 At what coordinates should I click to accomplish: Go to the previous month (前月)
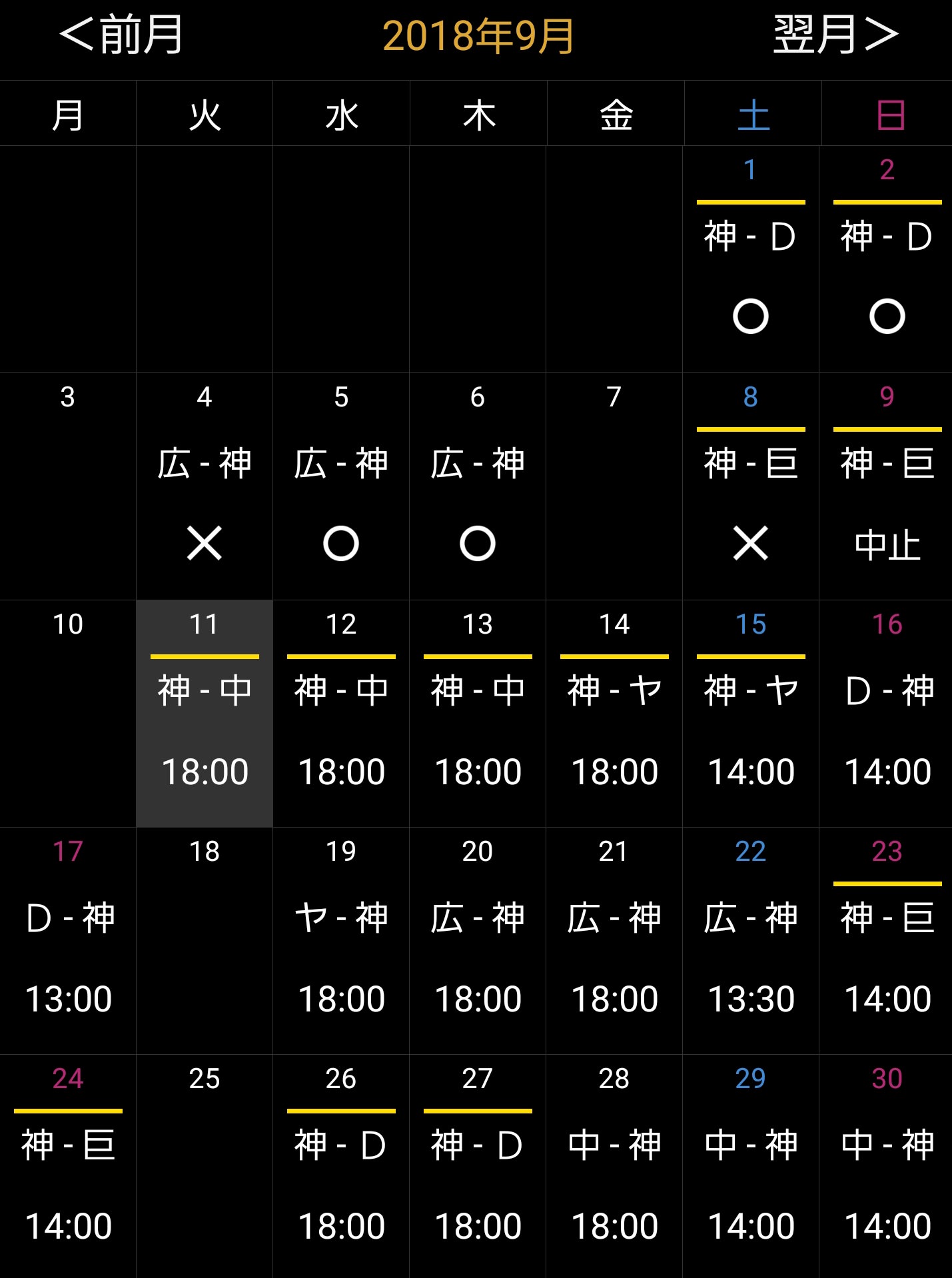[121, 35]
